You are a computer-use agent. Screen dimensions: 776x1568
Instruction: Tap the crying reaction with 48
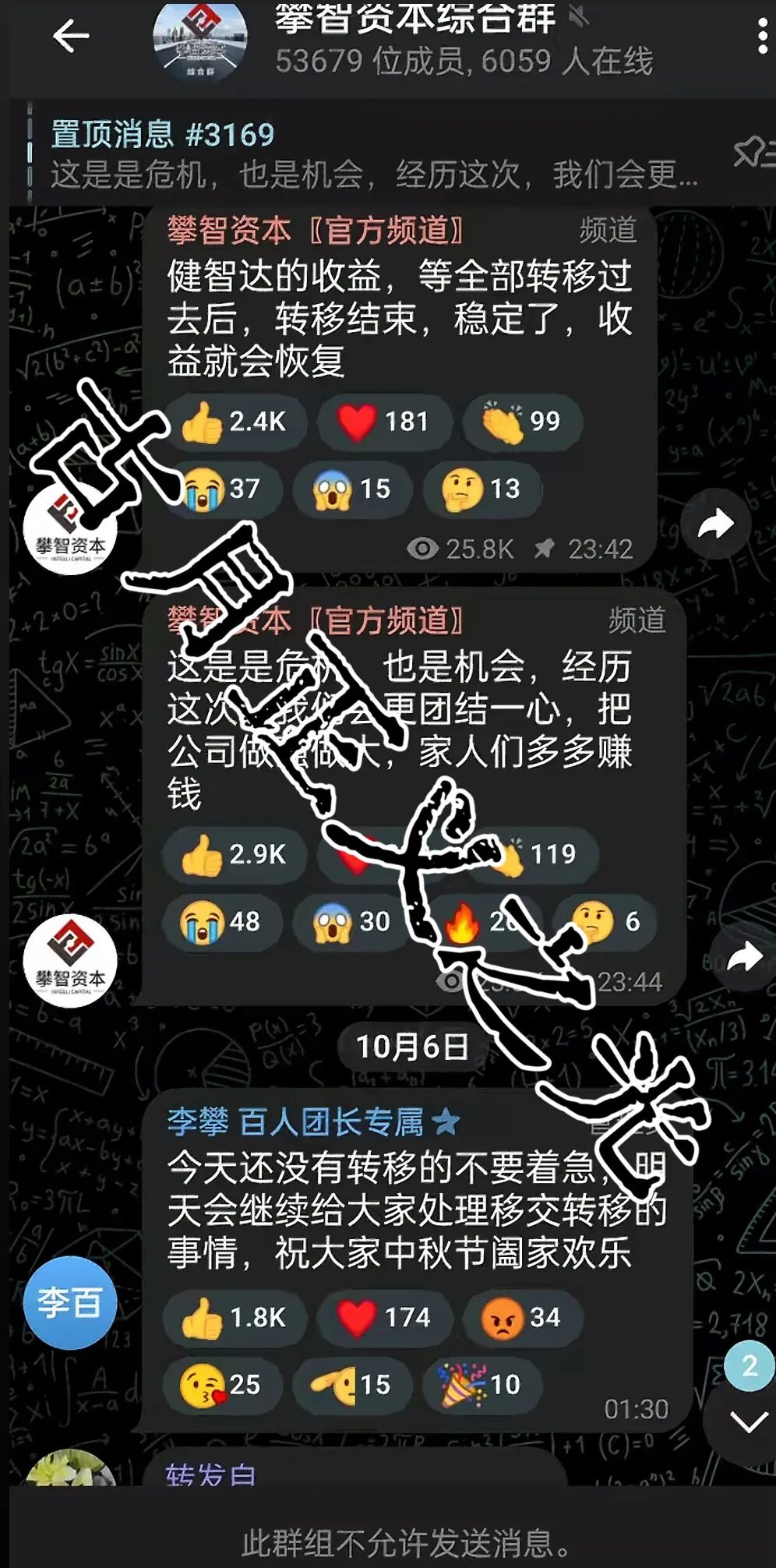[x=221, y=922]
